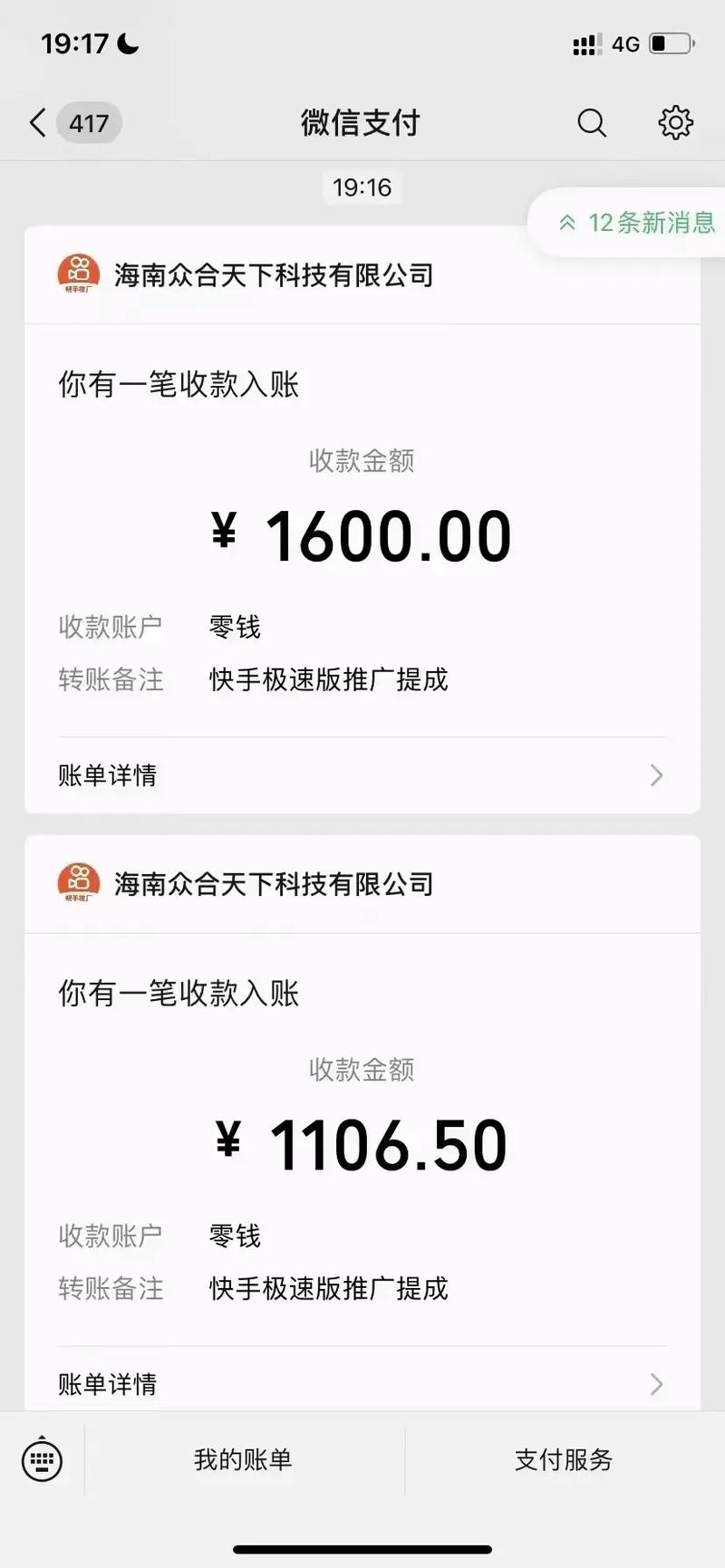
Task: Open bill details for the ¥1106.50 payment
Action: (x=362, y=1383)
